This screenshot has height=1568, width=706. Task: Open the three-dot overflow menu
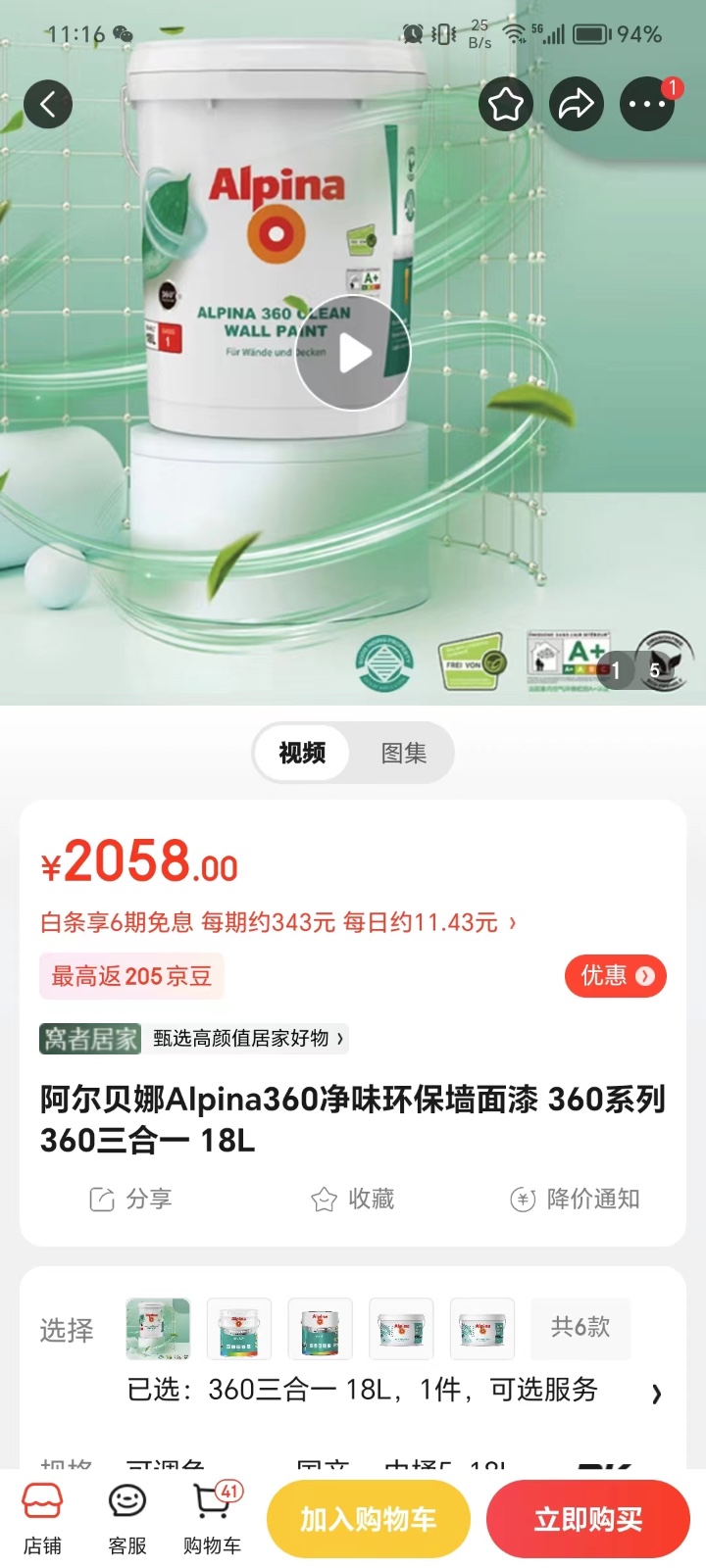click(x=647, y=104)
